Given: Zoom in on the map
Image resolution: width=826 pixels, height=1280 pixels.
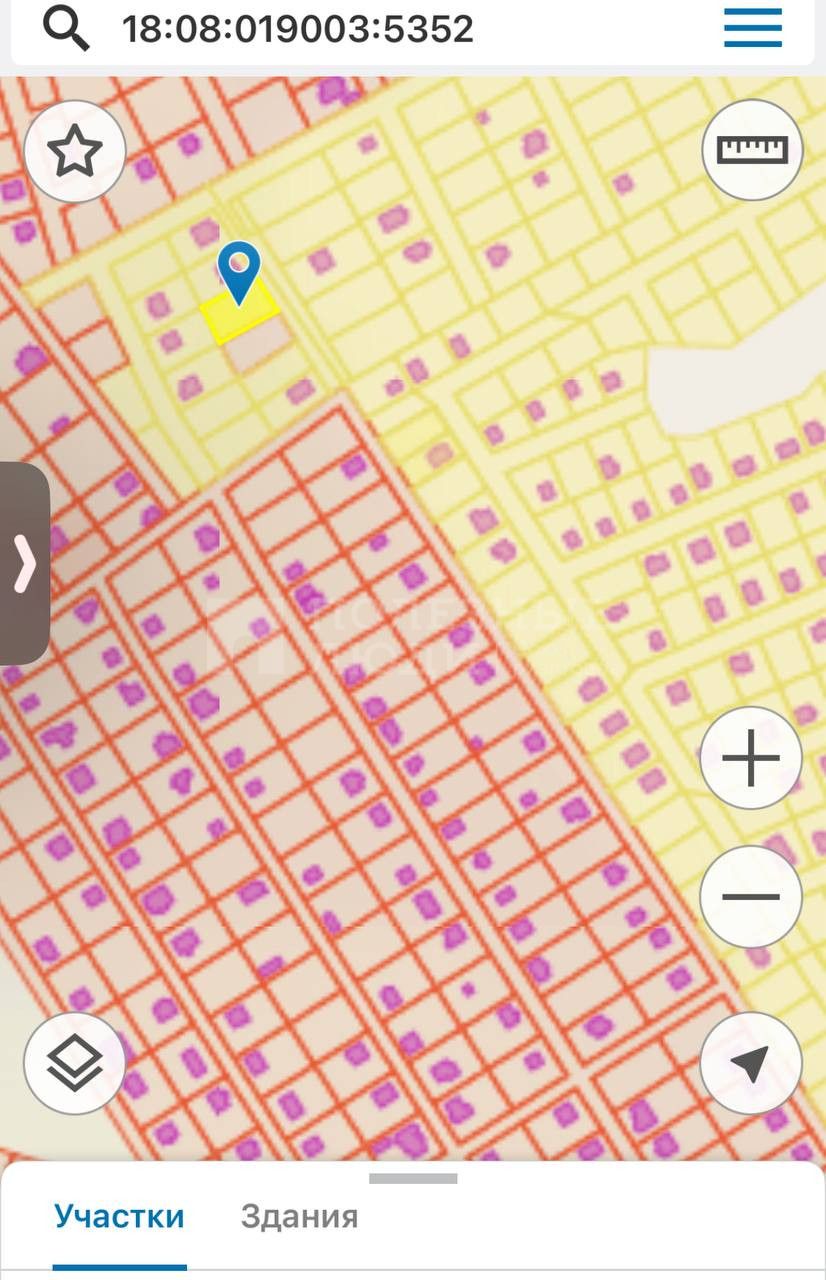Looking at the screenshot, I should click(x=751, y=758).
